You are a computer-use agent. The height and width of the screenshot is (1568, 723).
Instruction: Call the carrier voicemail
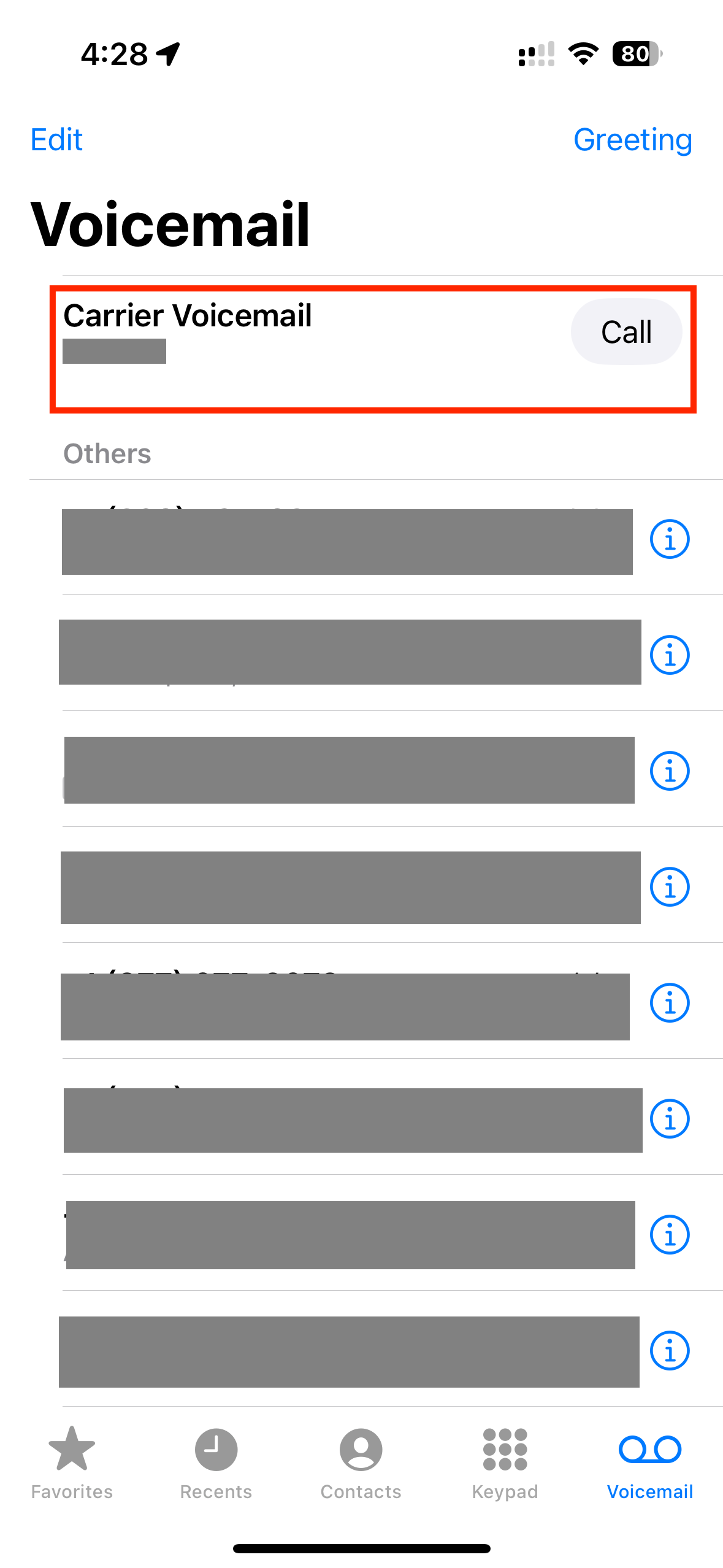(626, 332)
